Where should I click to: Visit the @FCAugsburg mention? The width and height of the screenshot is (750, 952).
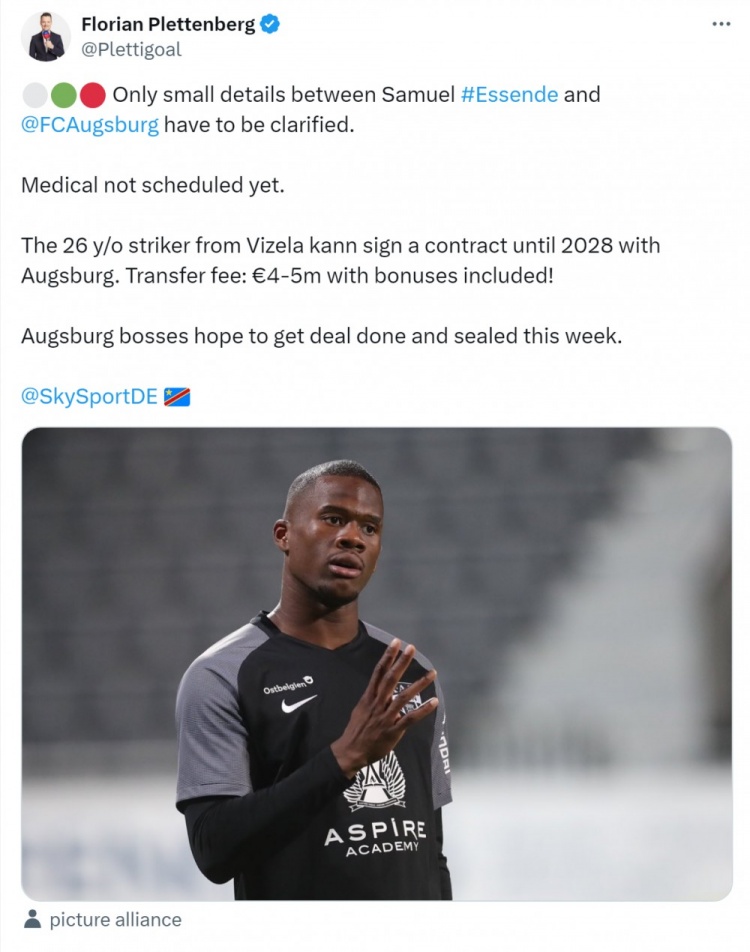tap(89, 127)
